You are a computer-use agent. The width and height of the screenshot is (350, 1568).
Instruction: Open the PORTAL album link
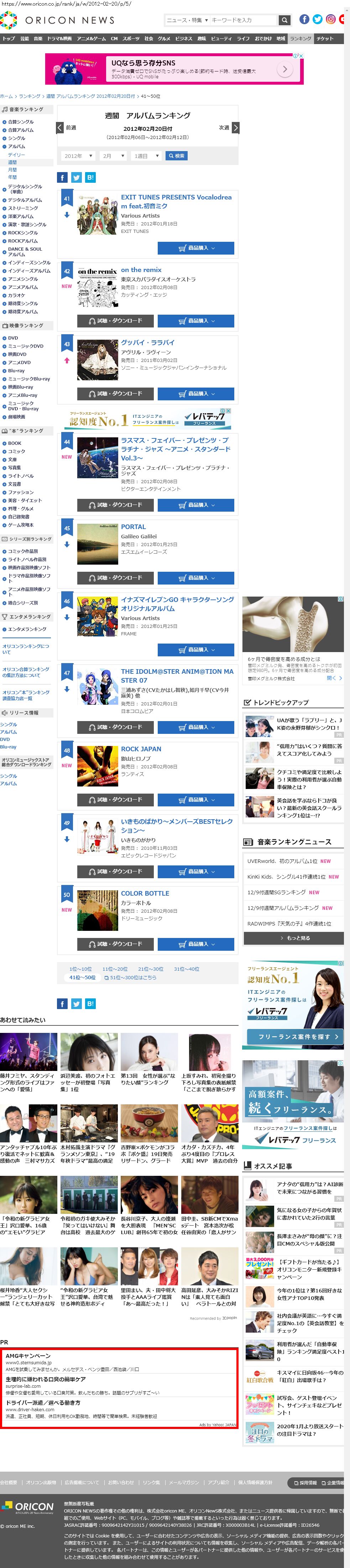(x=133, y=527)
